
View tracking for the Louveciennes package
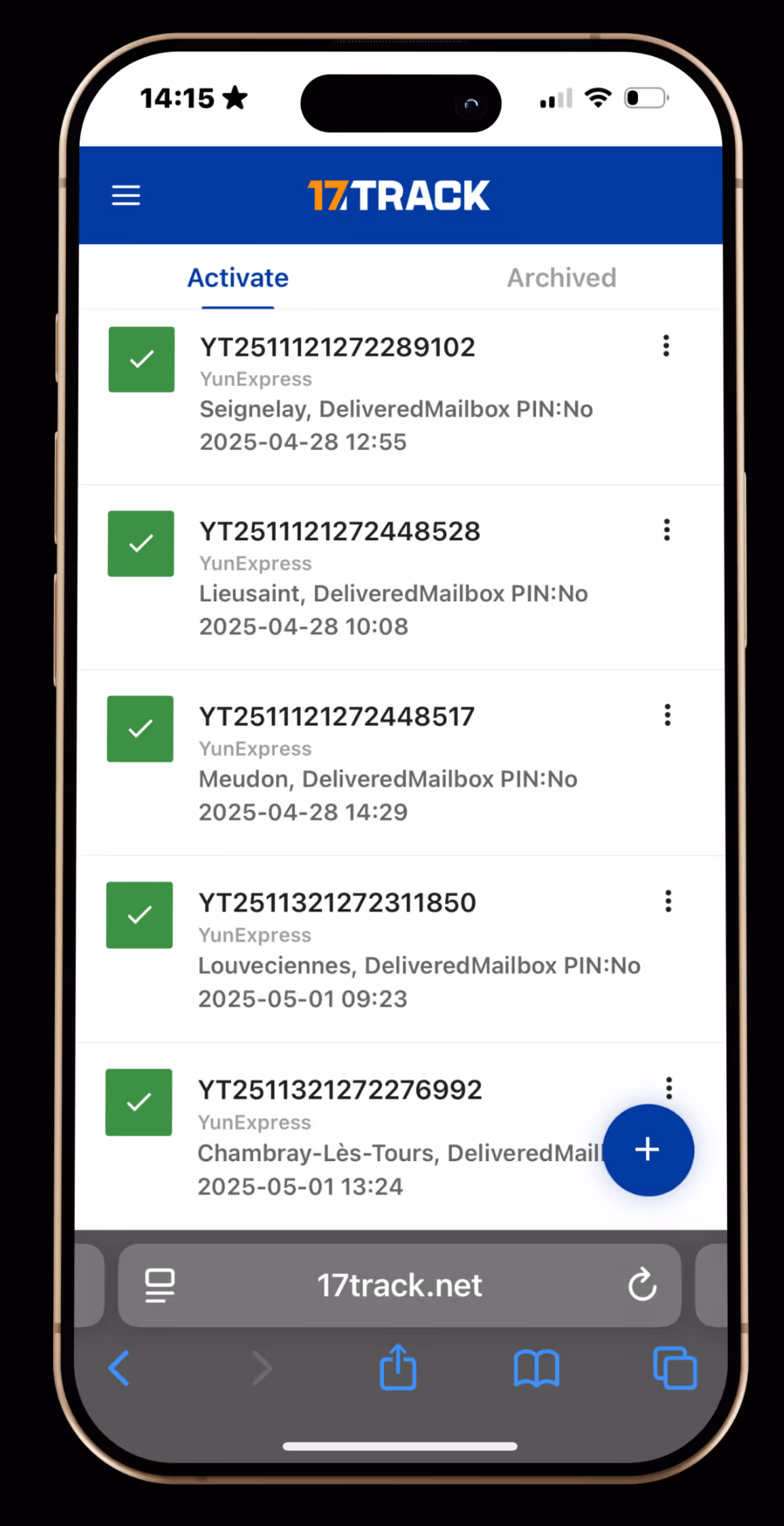401,949
